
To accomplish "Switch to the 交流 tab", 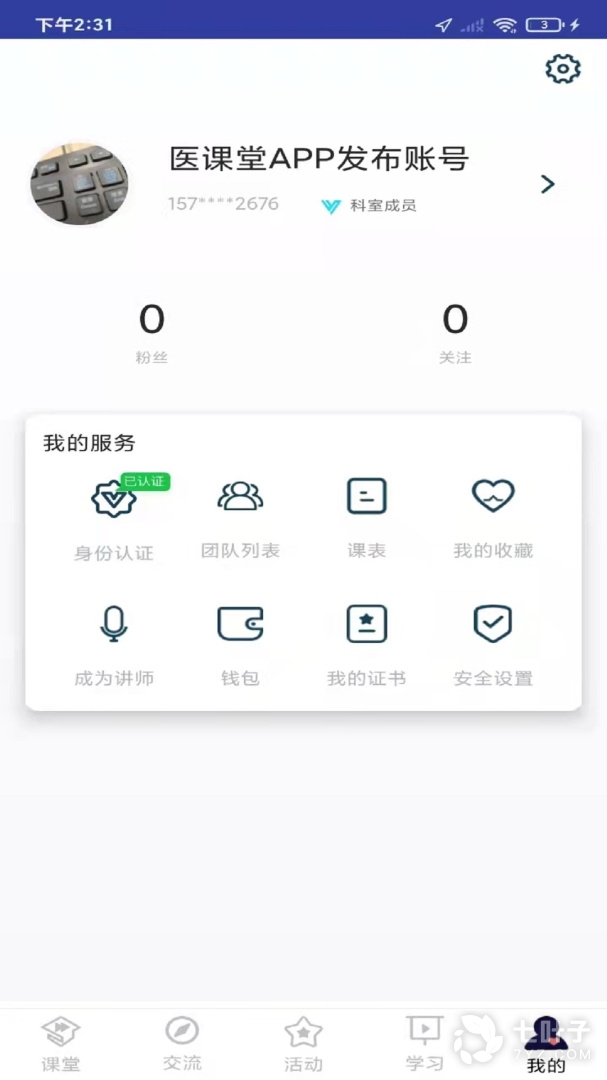I will click(182, 1044).
